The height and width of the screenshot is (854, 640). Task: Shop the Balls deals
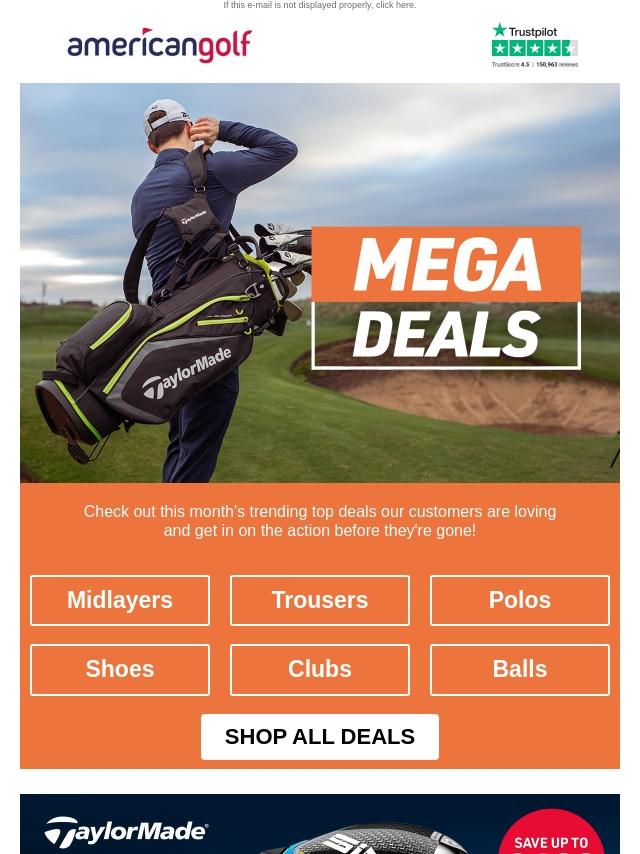coord(520,669)
